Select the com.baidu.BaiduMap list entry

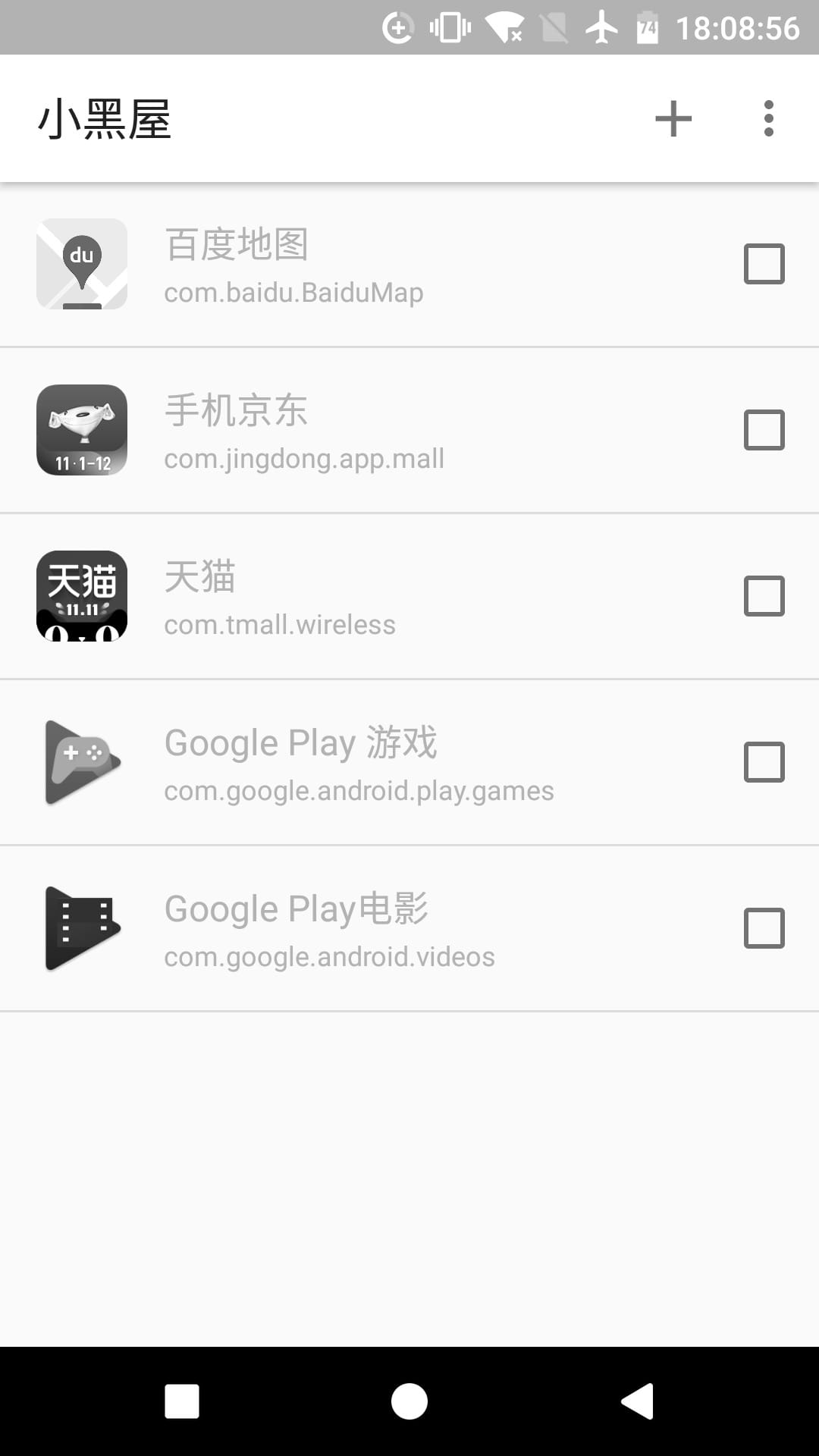293,292
